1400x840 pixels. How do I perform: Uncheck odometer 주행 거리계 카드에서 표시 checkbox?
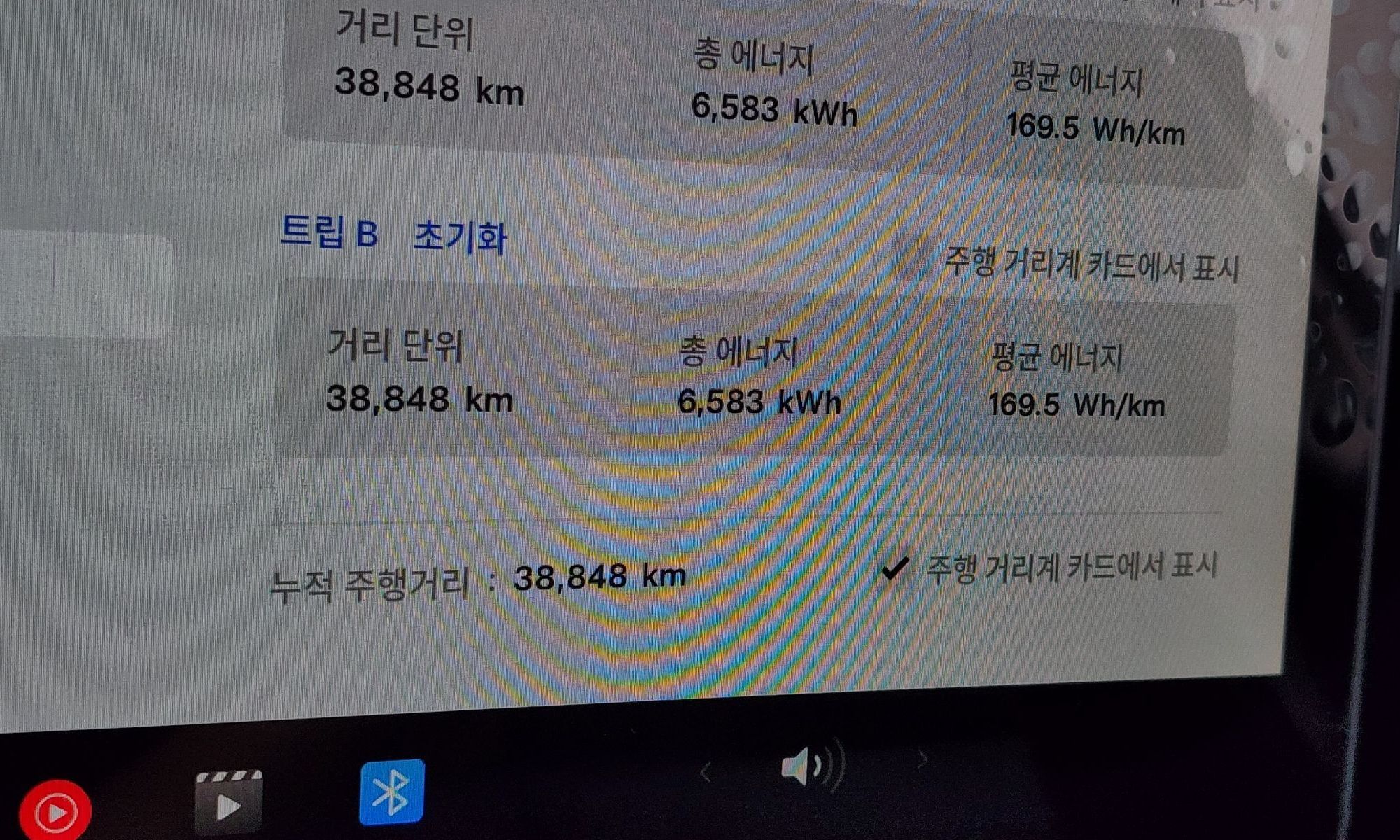click(x=895, y=568)
